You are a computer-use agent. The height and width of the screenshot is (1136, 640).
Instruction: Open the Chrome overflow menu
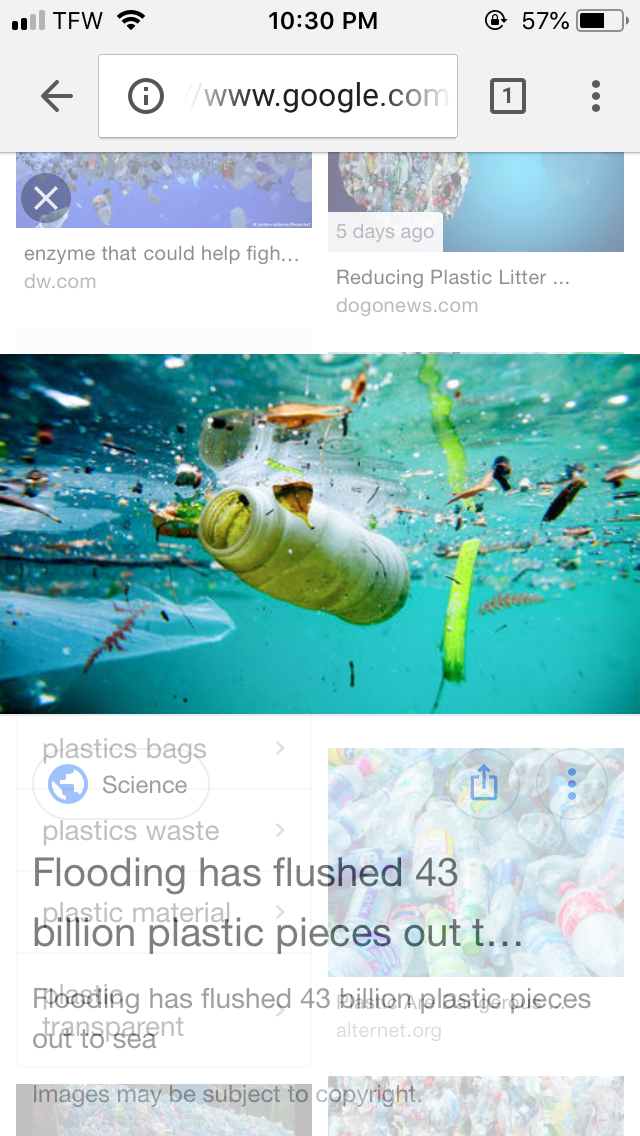pyautogui.click(x=595, y=96)
